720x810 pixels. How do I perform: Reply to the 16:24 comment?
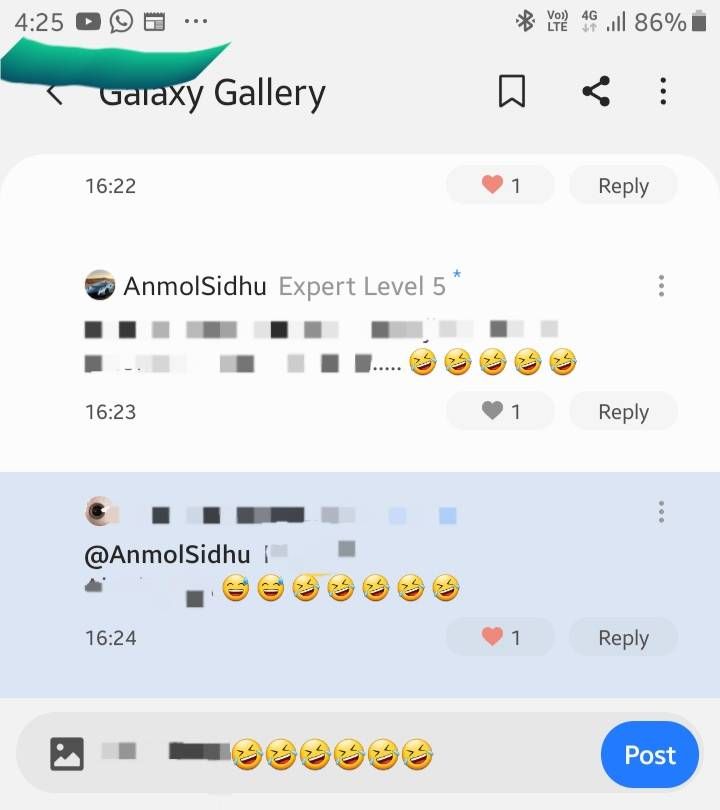(x=623, y=638)
